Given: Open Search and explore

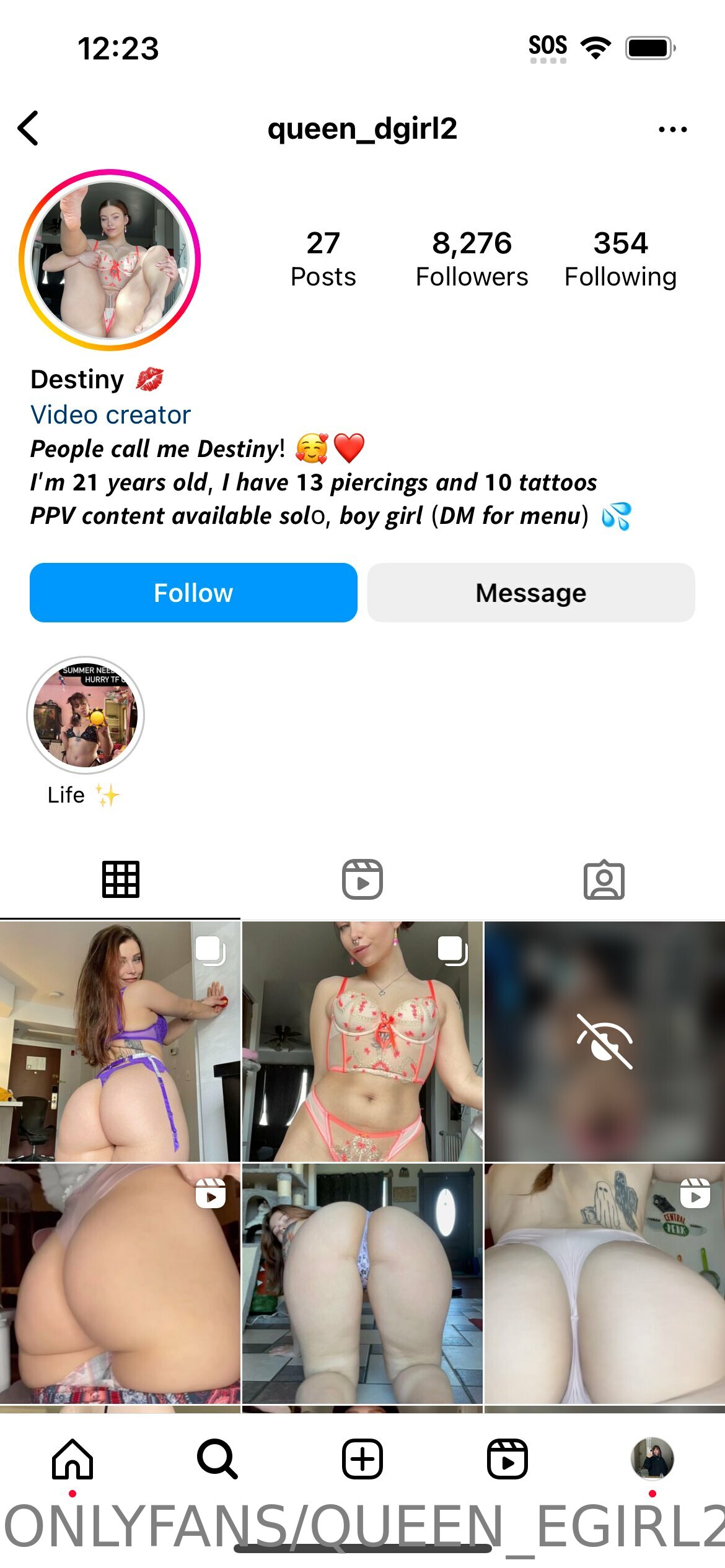Looking at the screenshot, I should pos(217,1459).
